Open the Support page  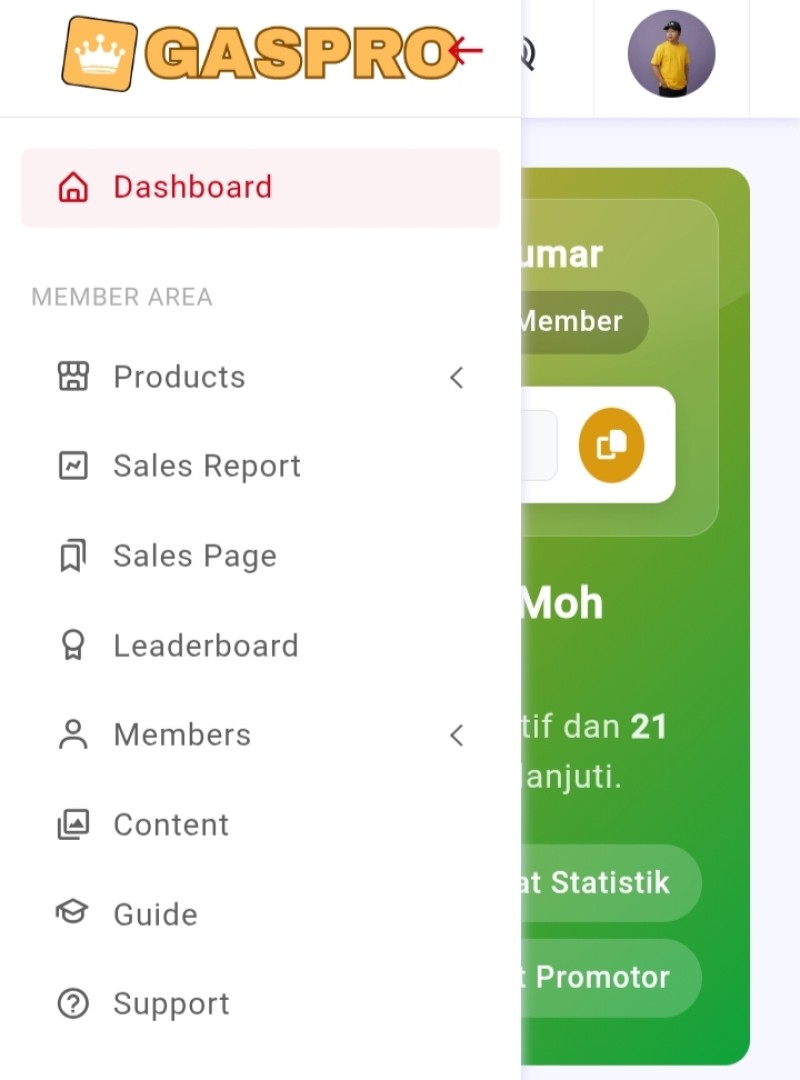point(170,1004)
